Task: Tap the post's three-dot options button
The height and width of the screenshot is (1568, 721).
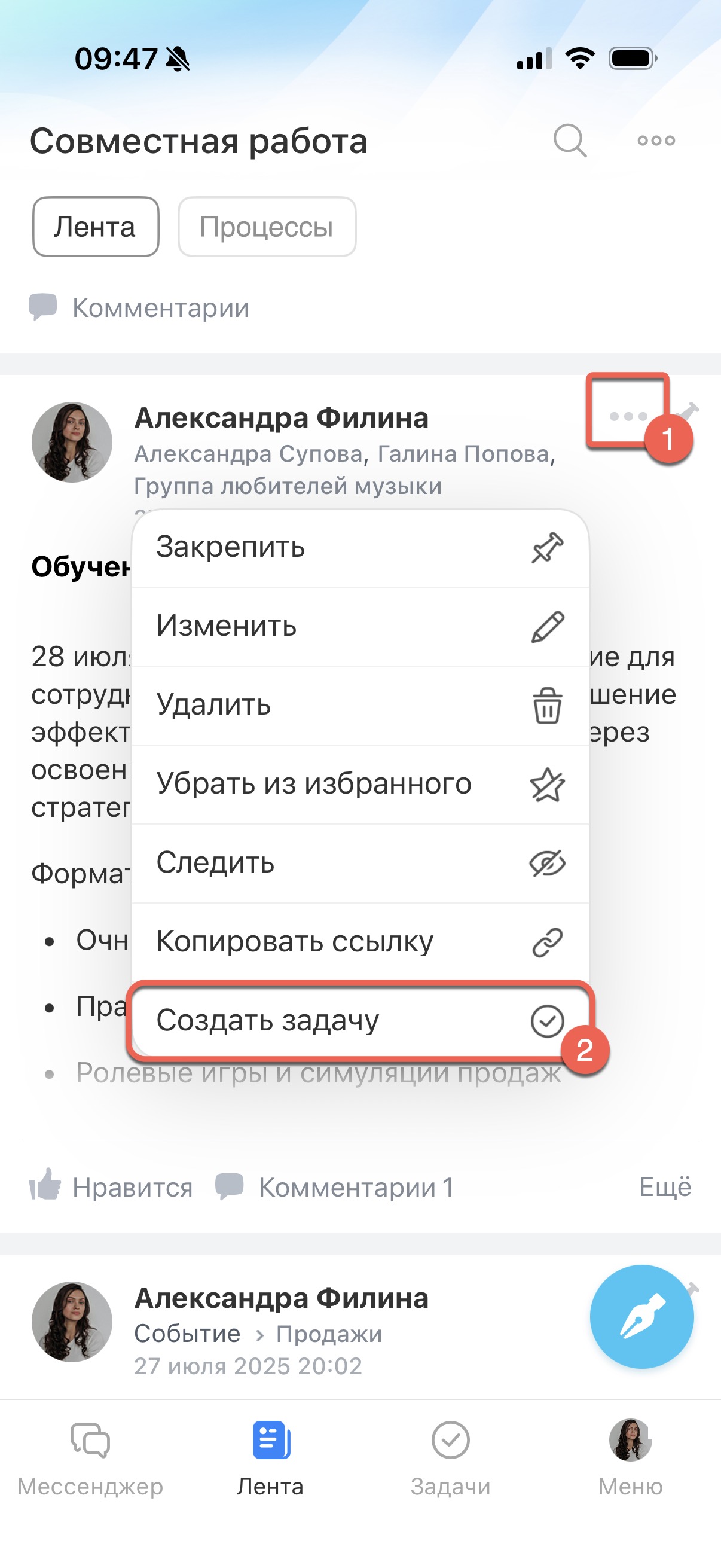Action: [628, 416]
